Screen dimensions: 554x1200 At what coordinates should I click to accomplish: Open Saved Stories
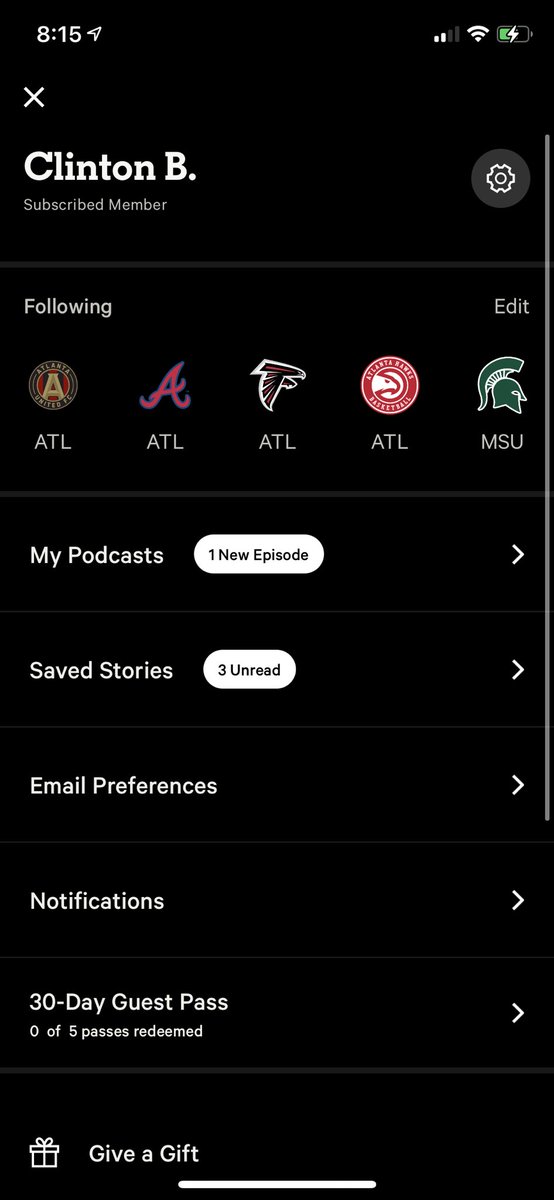click(x=277, y=670)
